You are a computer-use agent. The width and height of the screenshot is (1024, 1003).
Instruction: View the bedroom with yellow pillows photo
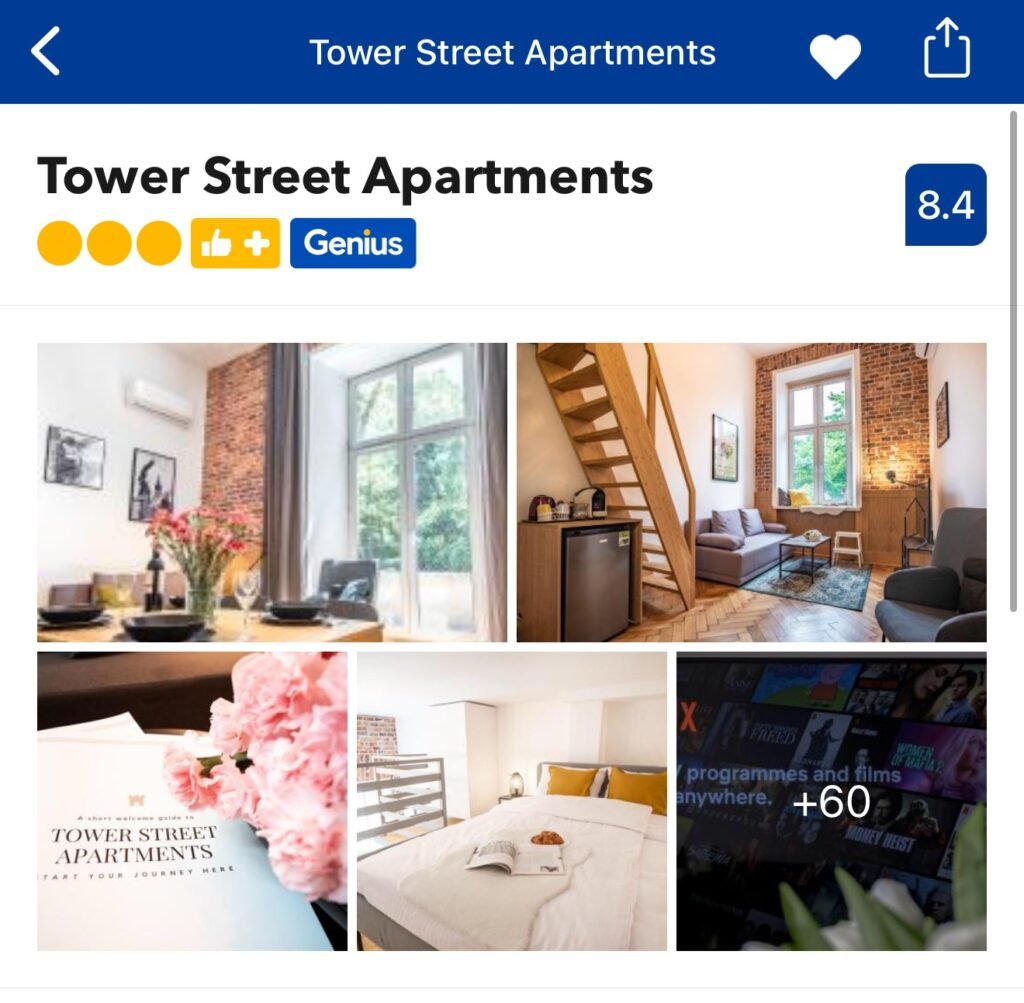[511, 800]
